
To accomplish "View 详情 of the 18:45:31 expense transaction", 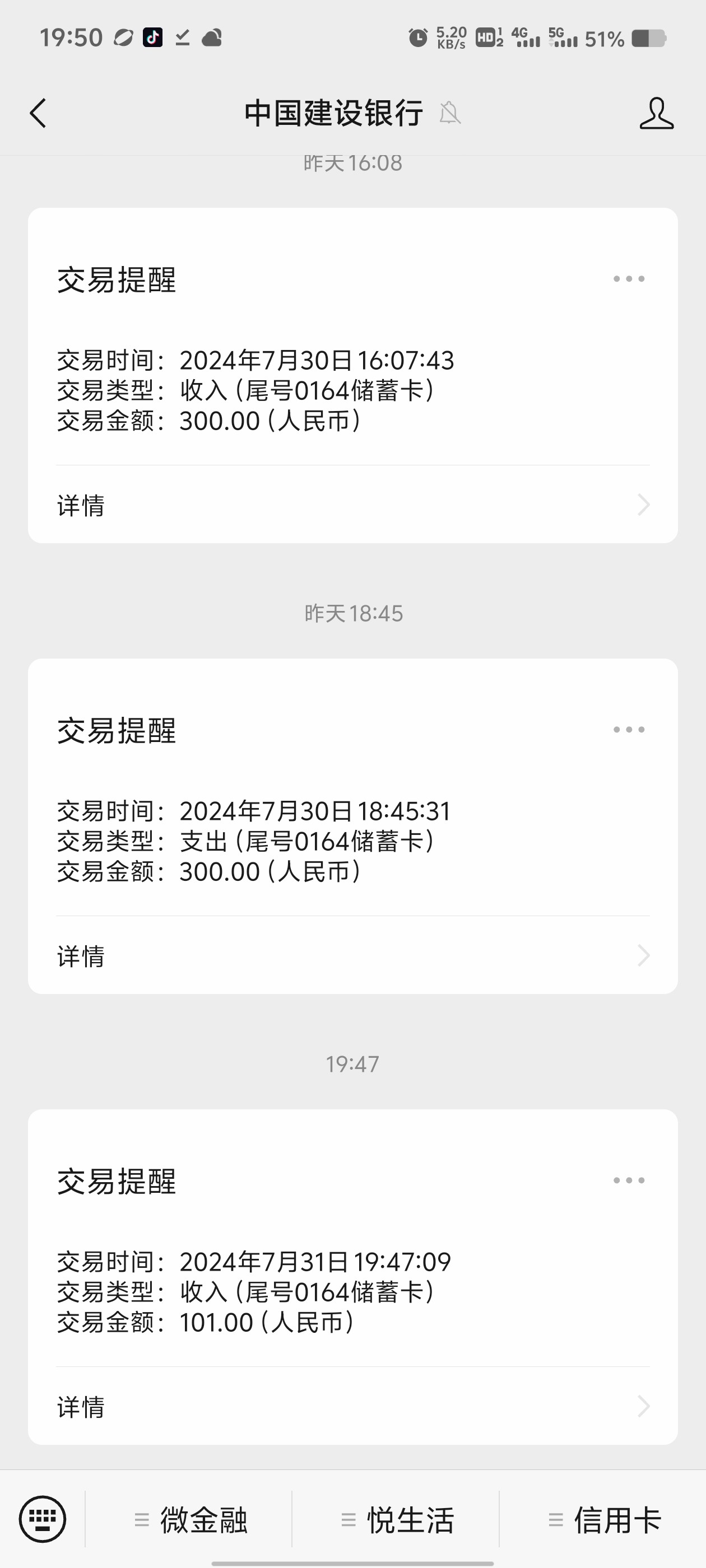I will [x=352, y=956].
